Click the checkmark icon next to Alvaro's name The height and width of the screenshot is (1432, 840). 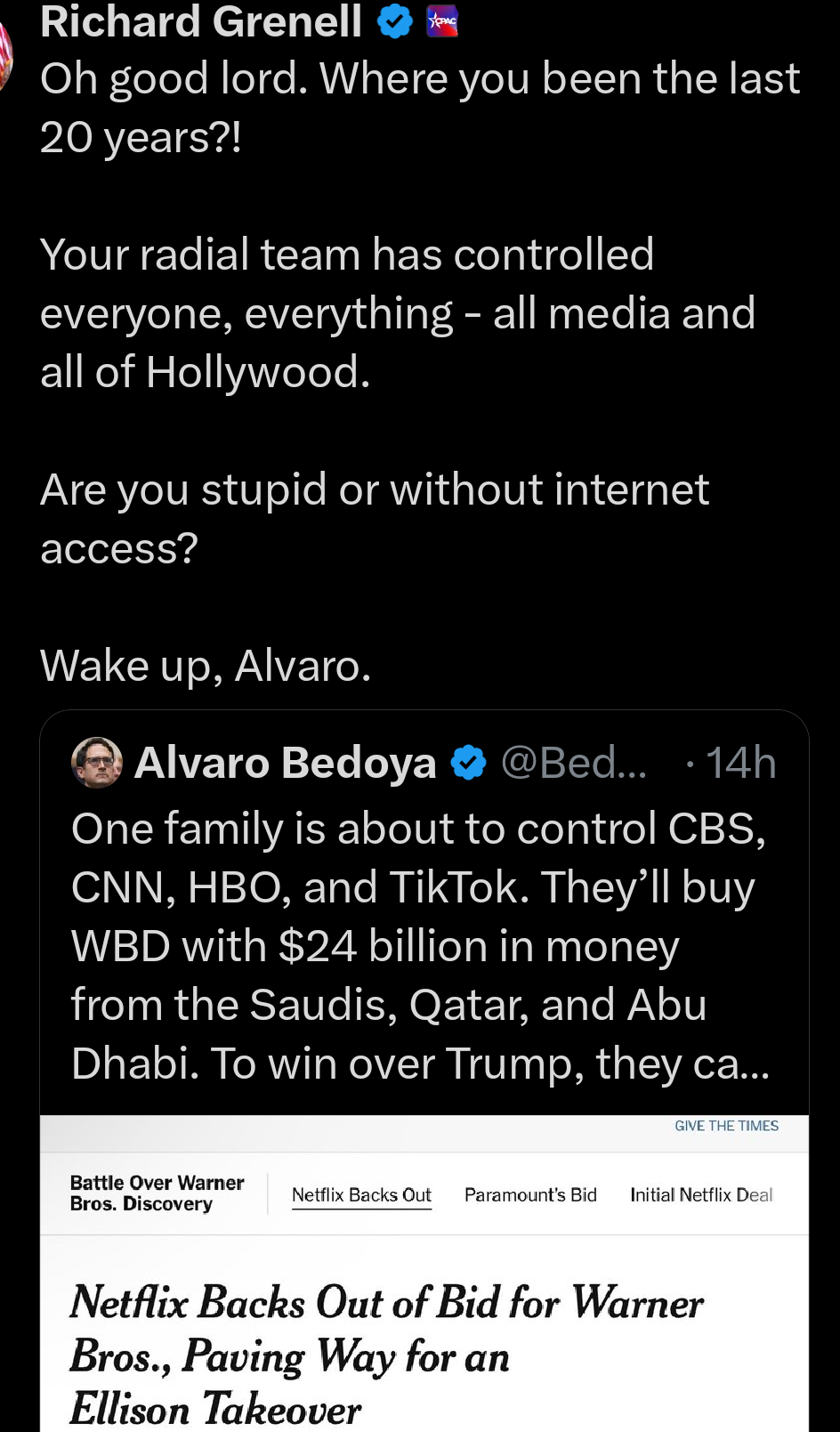(469, 762)
